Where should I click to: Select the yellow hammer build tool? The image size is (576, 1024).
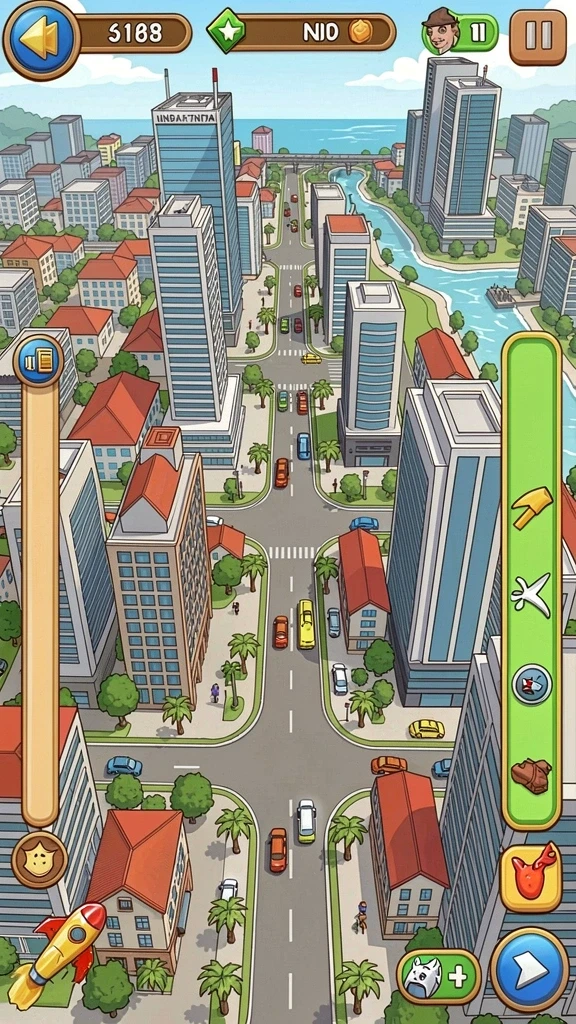point(532,507)
